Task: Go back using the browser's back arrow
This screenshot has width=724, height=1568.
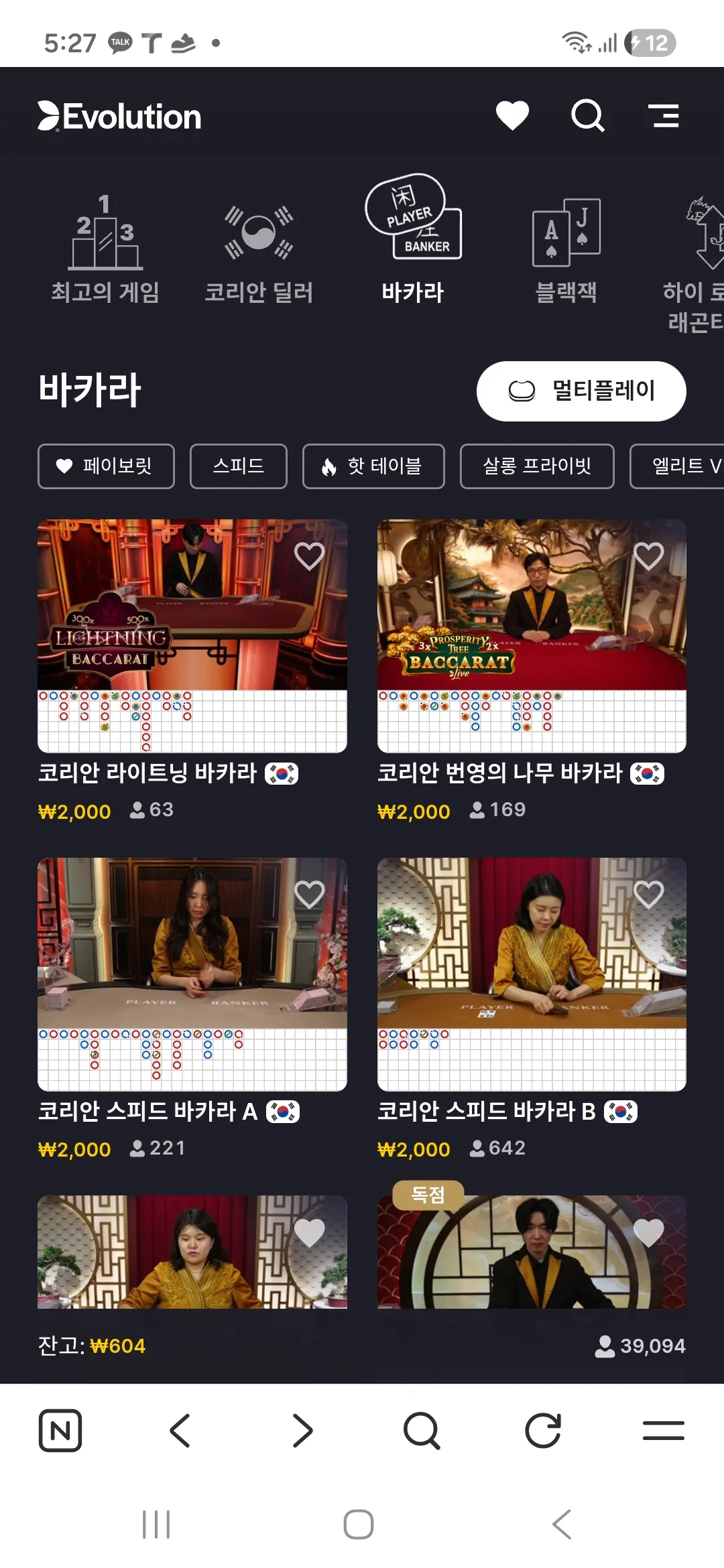Action: point(180,1431)
